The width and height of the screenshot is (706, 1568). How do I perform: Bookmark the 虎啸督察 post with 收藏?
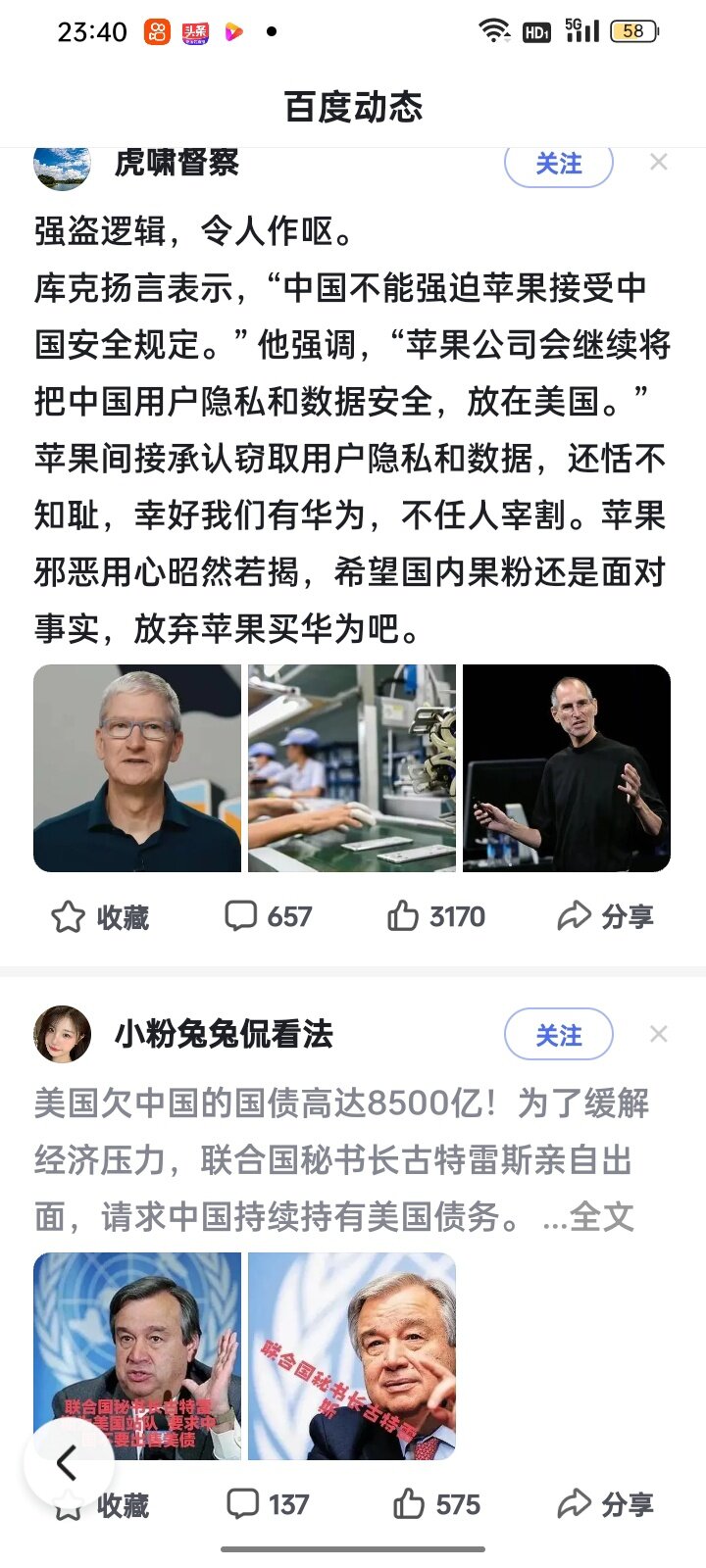tap(100, 917)
